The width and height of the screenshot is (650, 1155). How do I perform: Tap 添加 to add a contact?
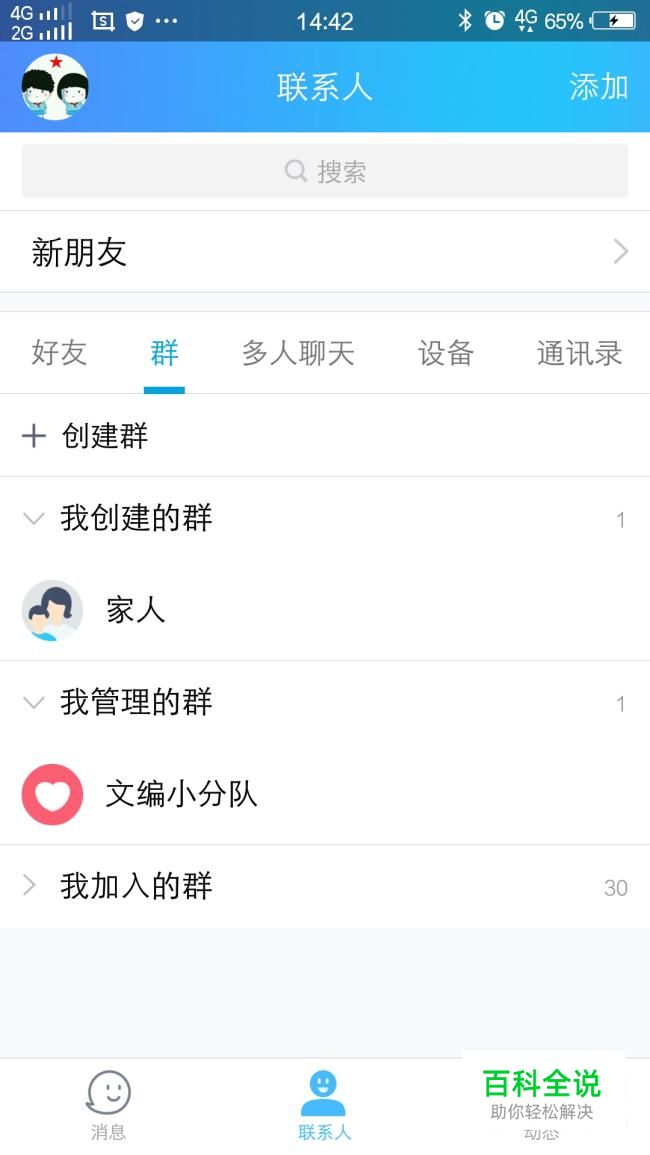pos(598,87)
